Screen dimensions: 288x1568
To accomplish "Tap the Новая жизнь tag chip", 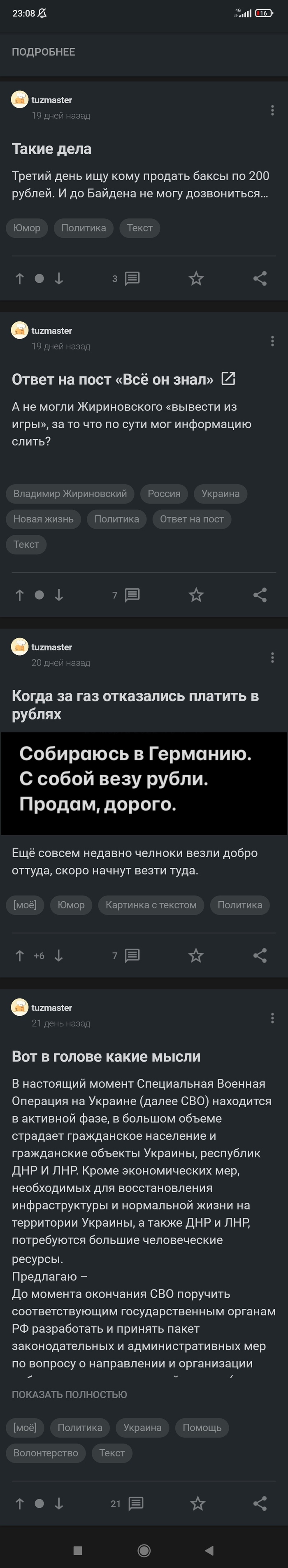I will click(x=43, y=519).
